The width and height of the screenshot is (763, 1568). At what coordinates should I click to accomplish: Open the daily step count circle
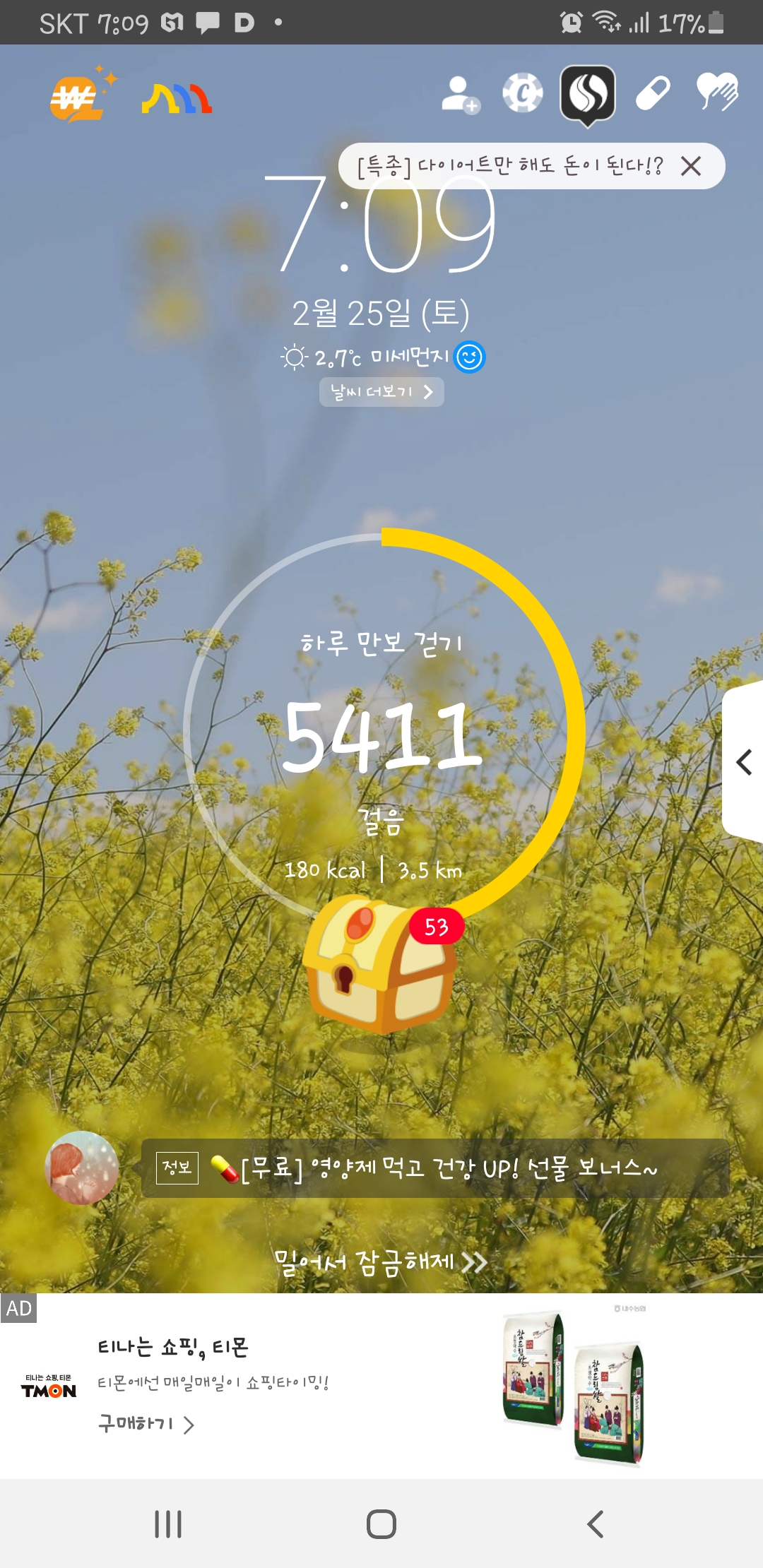tap(381, 735)
